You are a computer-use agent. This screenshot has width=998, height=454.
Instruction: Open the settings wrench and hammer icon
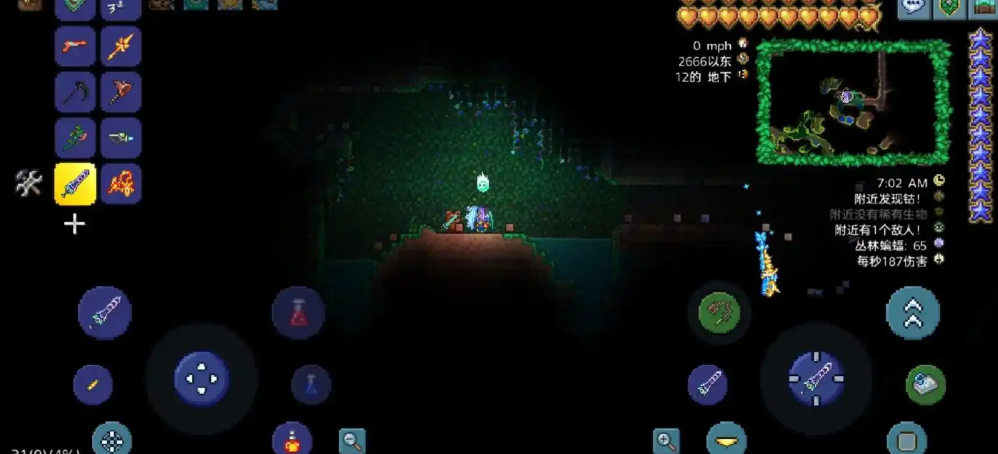[28, 183]
